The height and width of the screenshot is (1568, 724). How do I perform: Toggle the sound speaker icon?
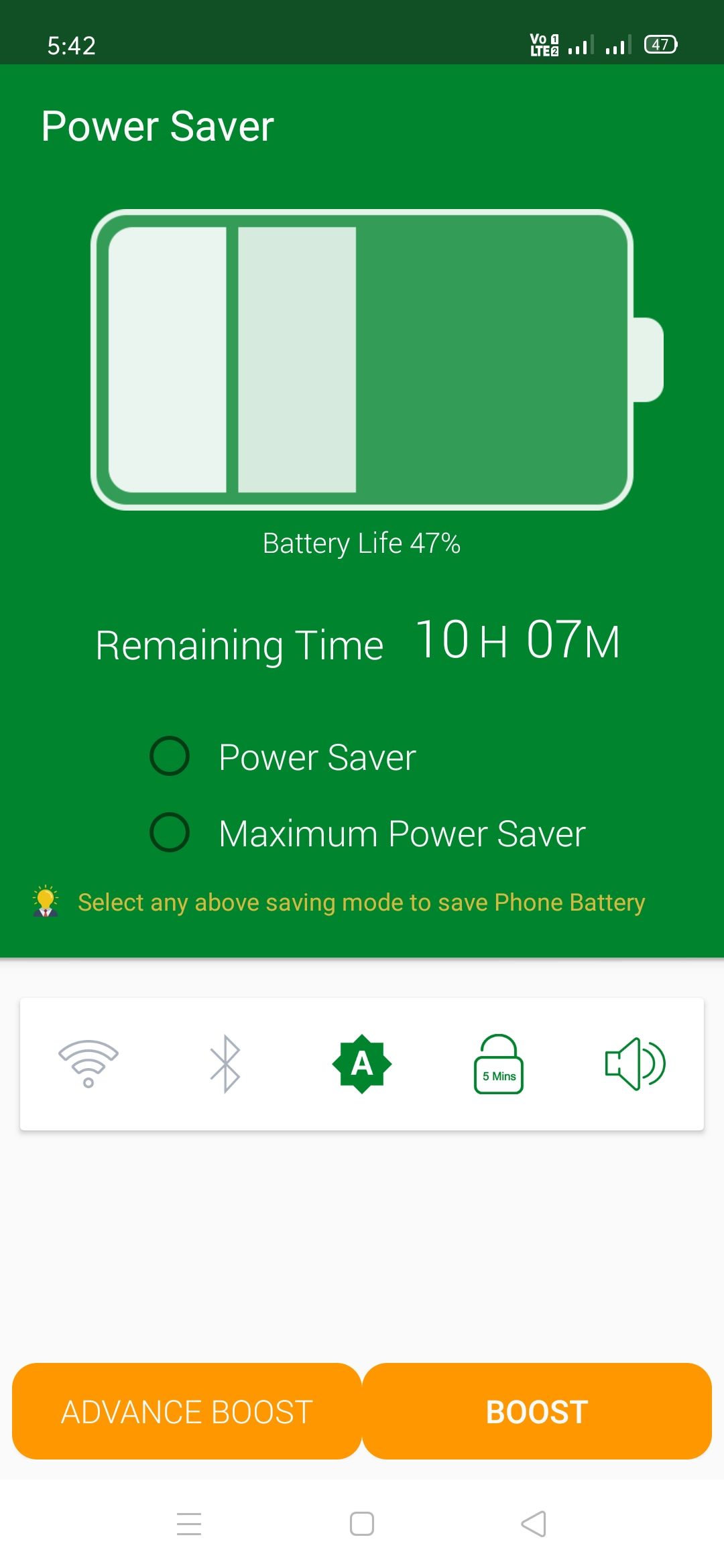coord(635,1063)
